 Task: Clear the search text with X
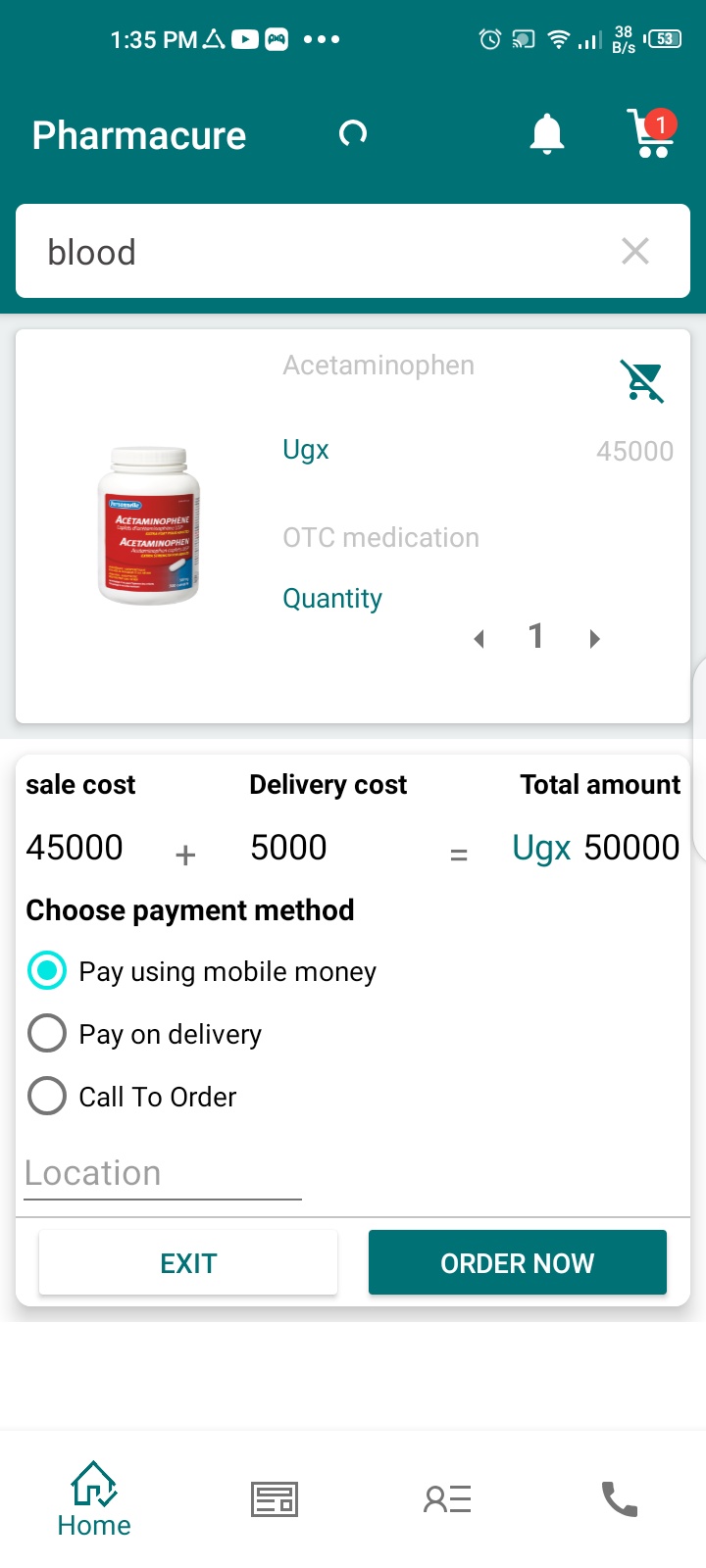[x=635, y=251]
